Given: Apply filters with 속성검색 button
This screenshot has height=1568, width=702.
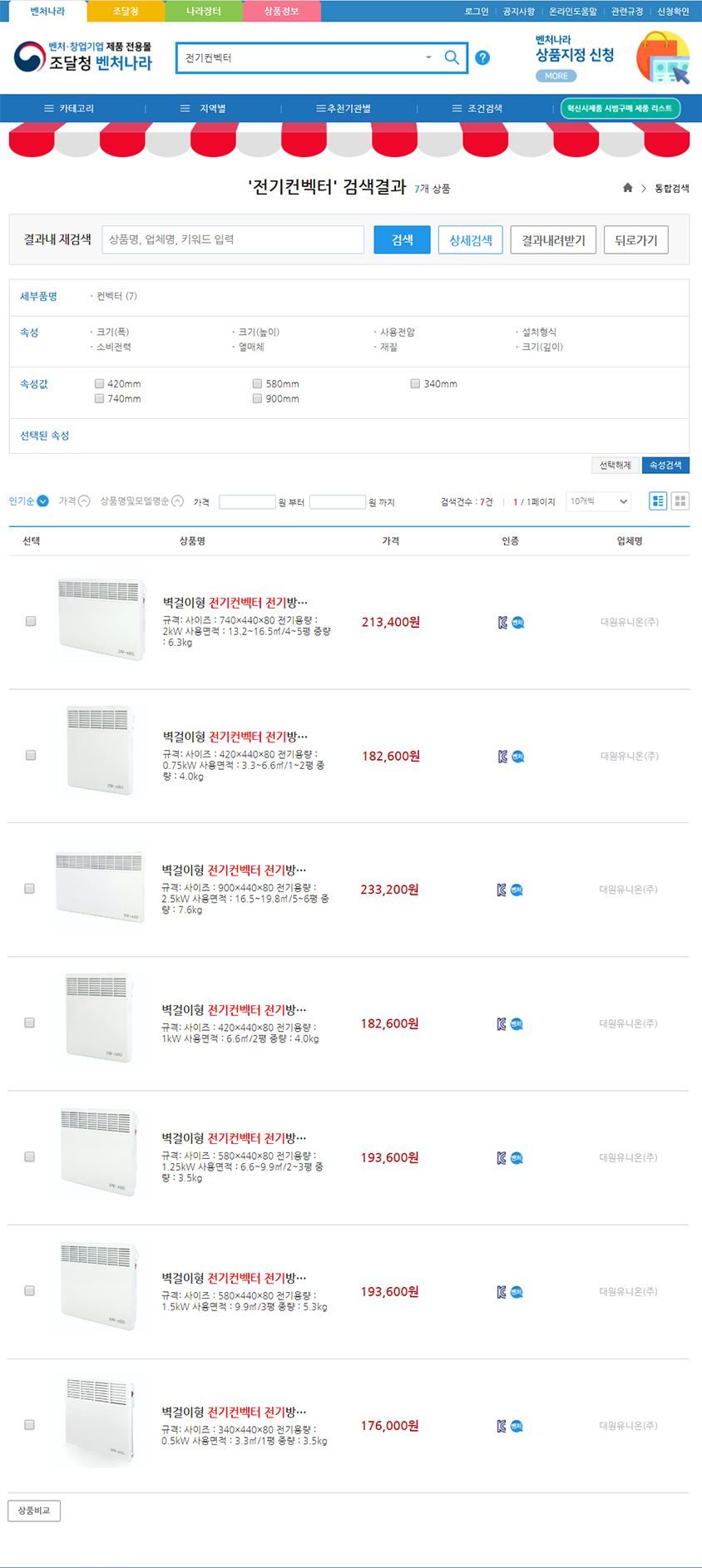Looking at the screenshot, I should pos(665,466).
